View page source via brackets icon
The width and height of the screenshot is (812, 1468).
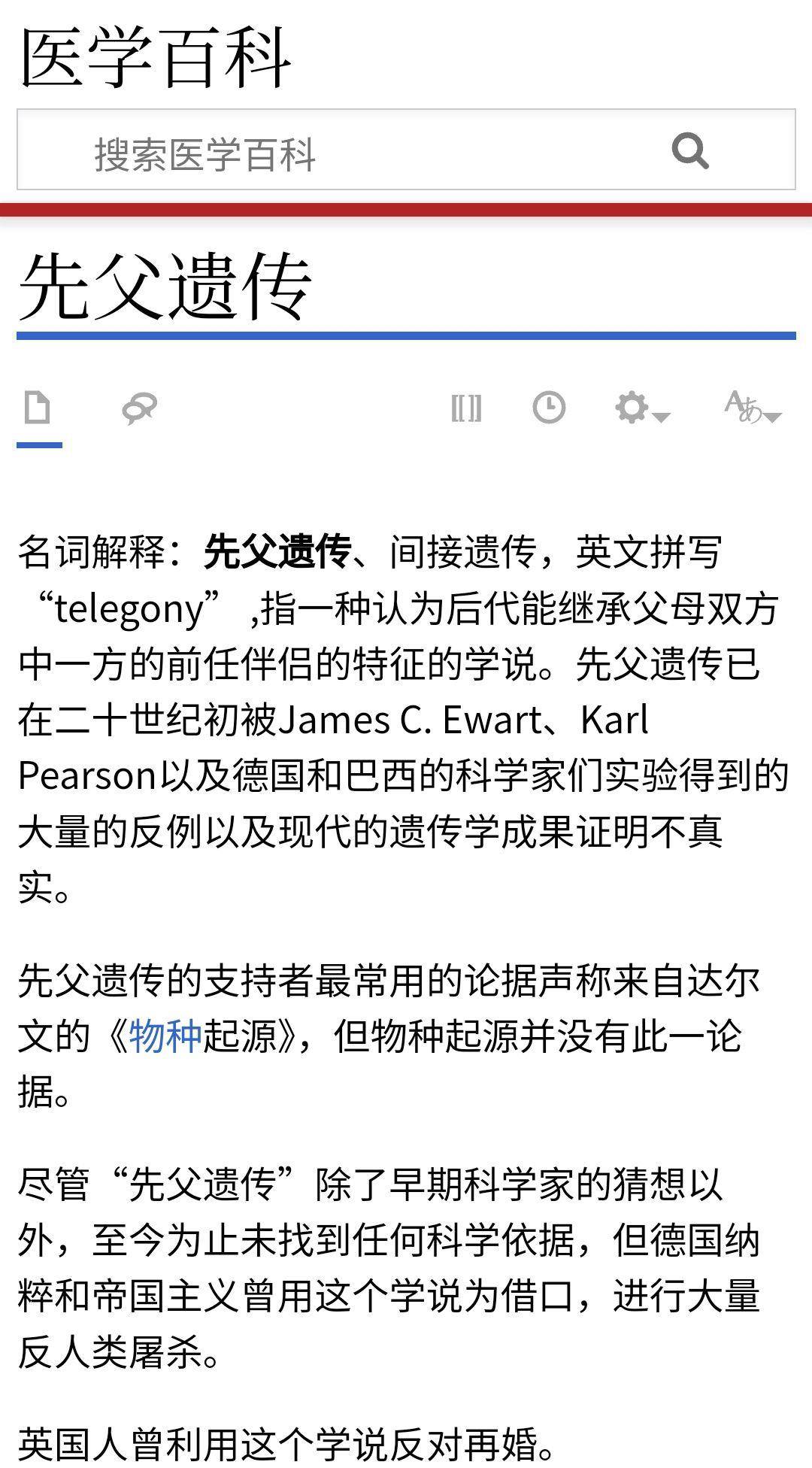pyautogui.click(x=466, y=408)
